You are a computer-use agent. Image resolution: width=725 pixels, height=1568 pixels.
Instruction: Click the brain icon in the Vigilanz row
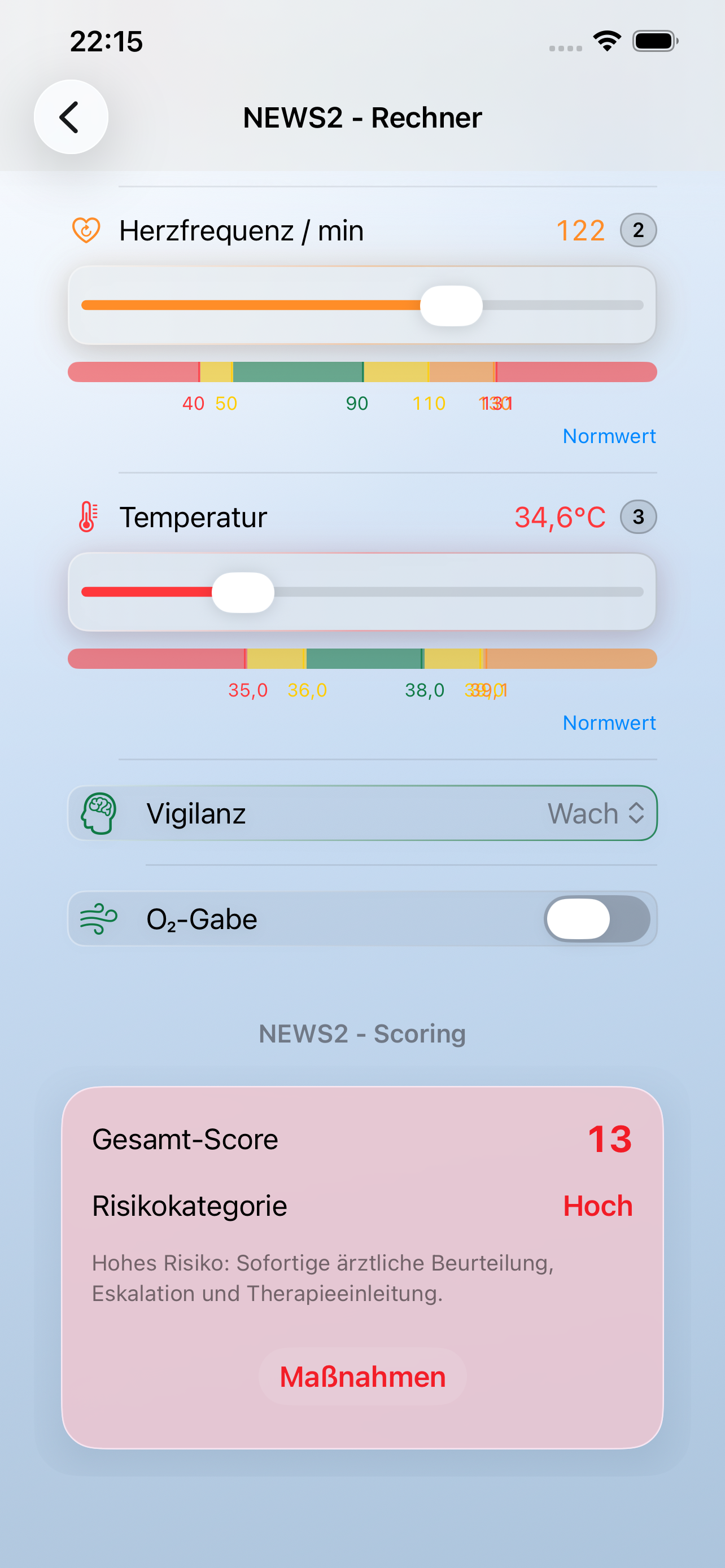pyautogui.click(x=99, y=812)
